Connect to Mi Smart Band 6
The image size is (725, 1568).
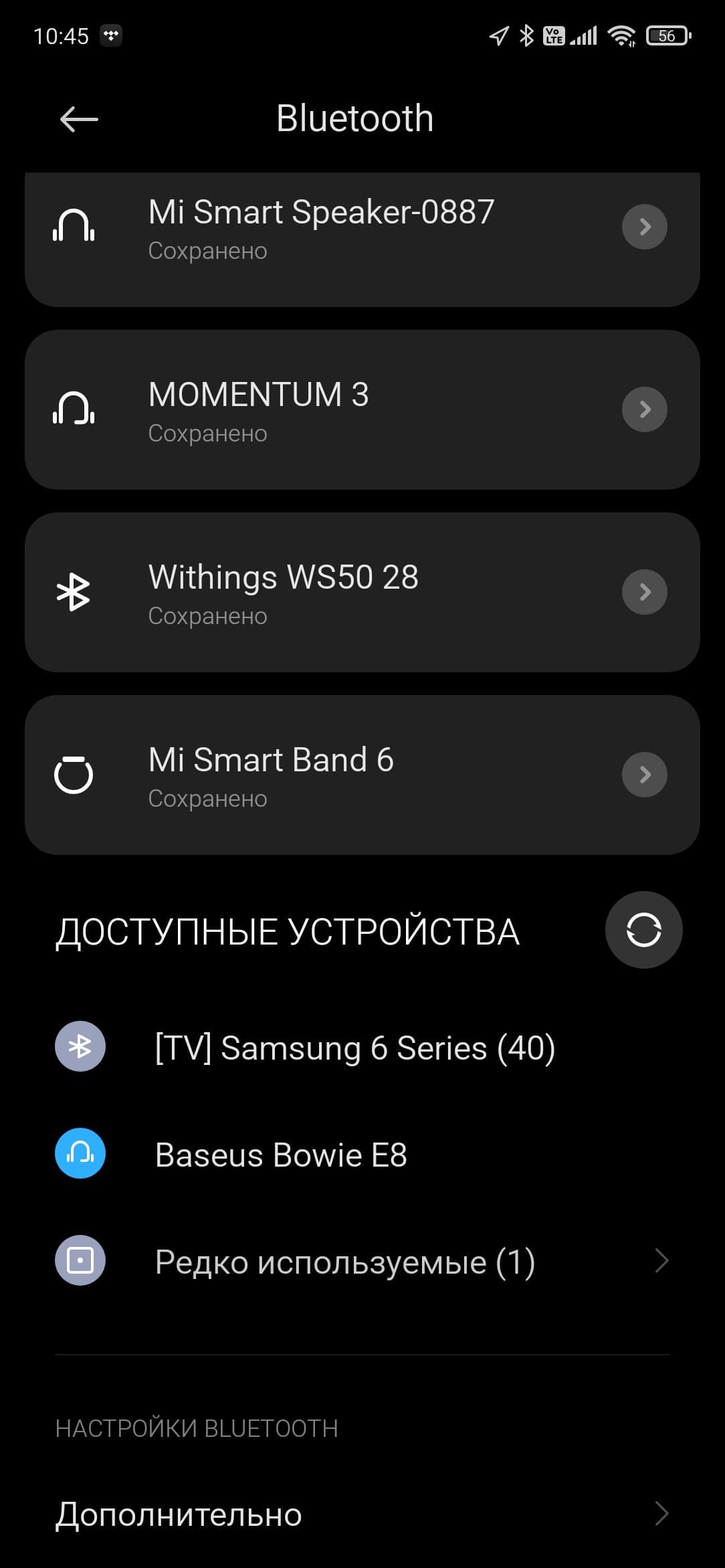point(321,775)
